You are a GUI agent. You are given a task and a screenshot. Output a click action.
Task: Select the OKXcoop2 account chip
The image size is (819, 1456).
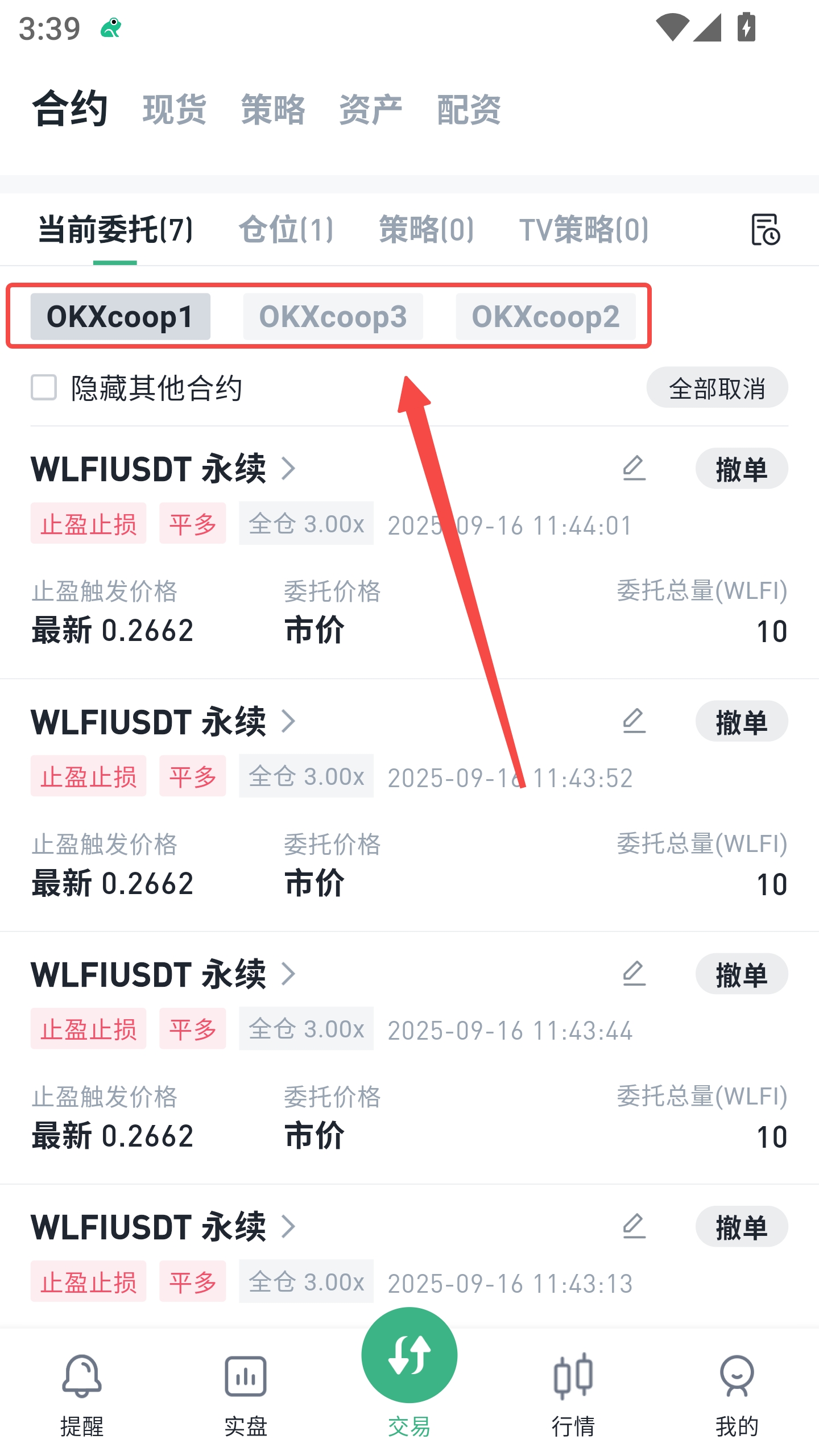[x=545, y=317]
